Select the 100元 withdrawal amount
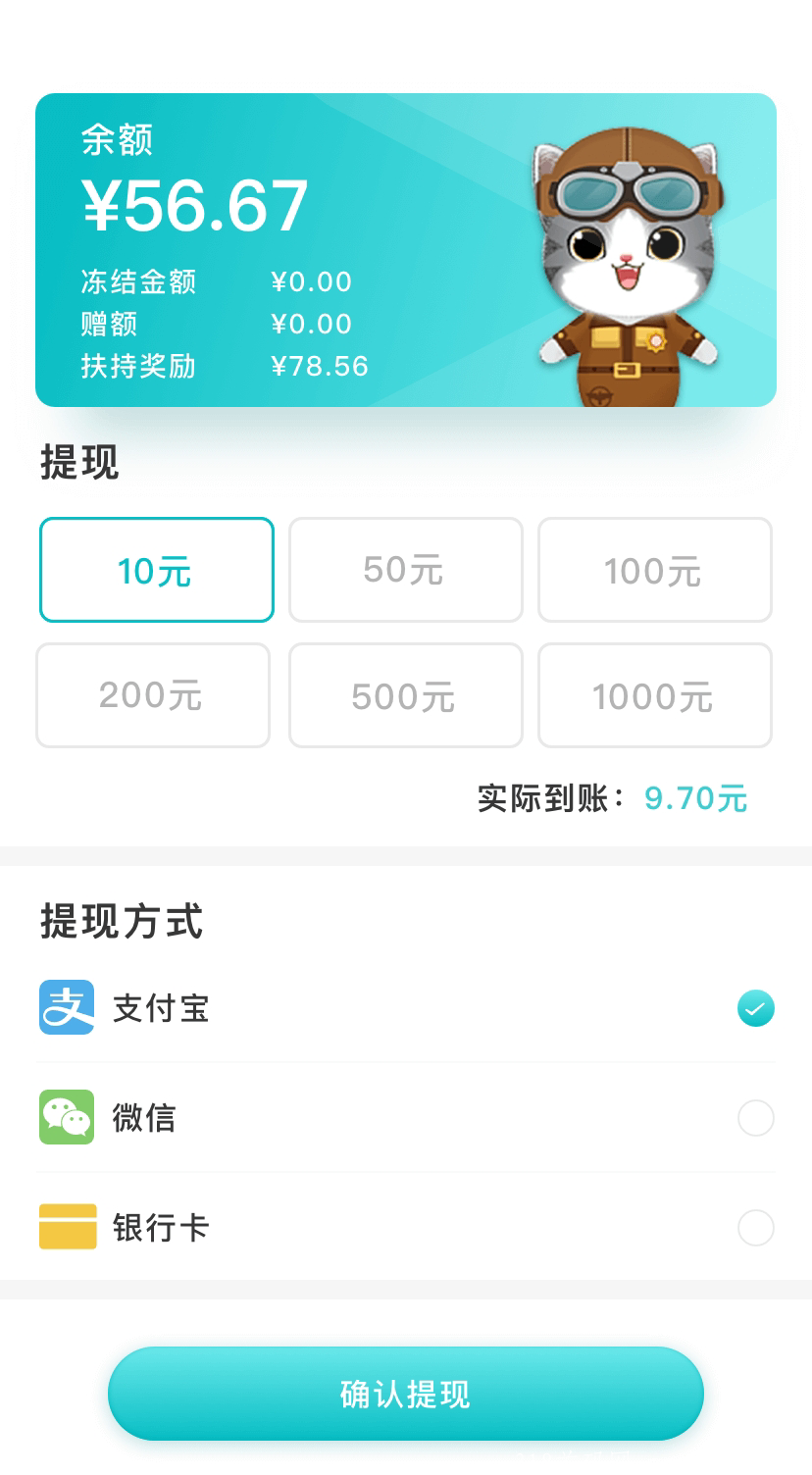The image size is (812, 1475). (x=654, y=570)
